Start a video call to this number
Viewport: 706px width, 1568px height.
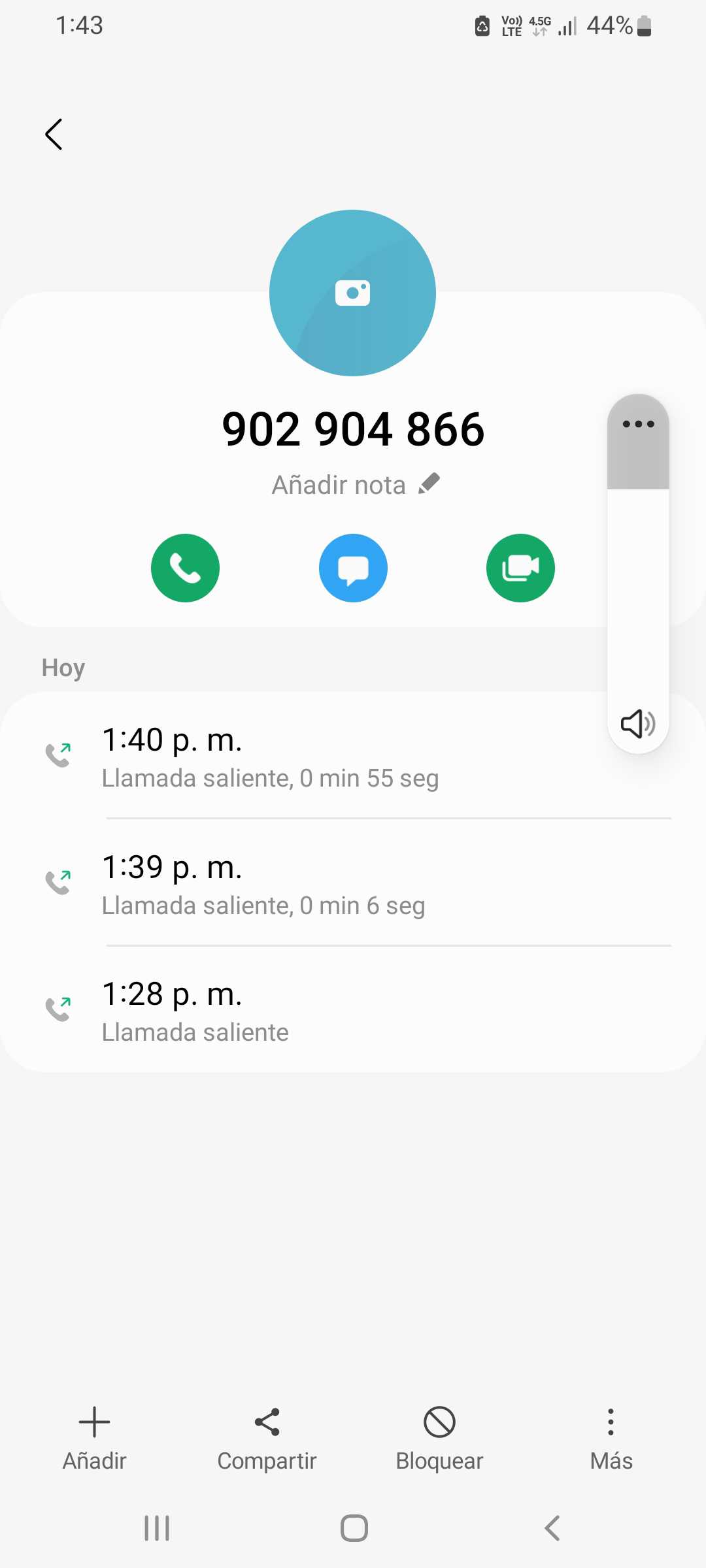tap(520, 568)
